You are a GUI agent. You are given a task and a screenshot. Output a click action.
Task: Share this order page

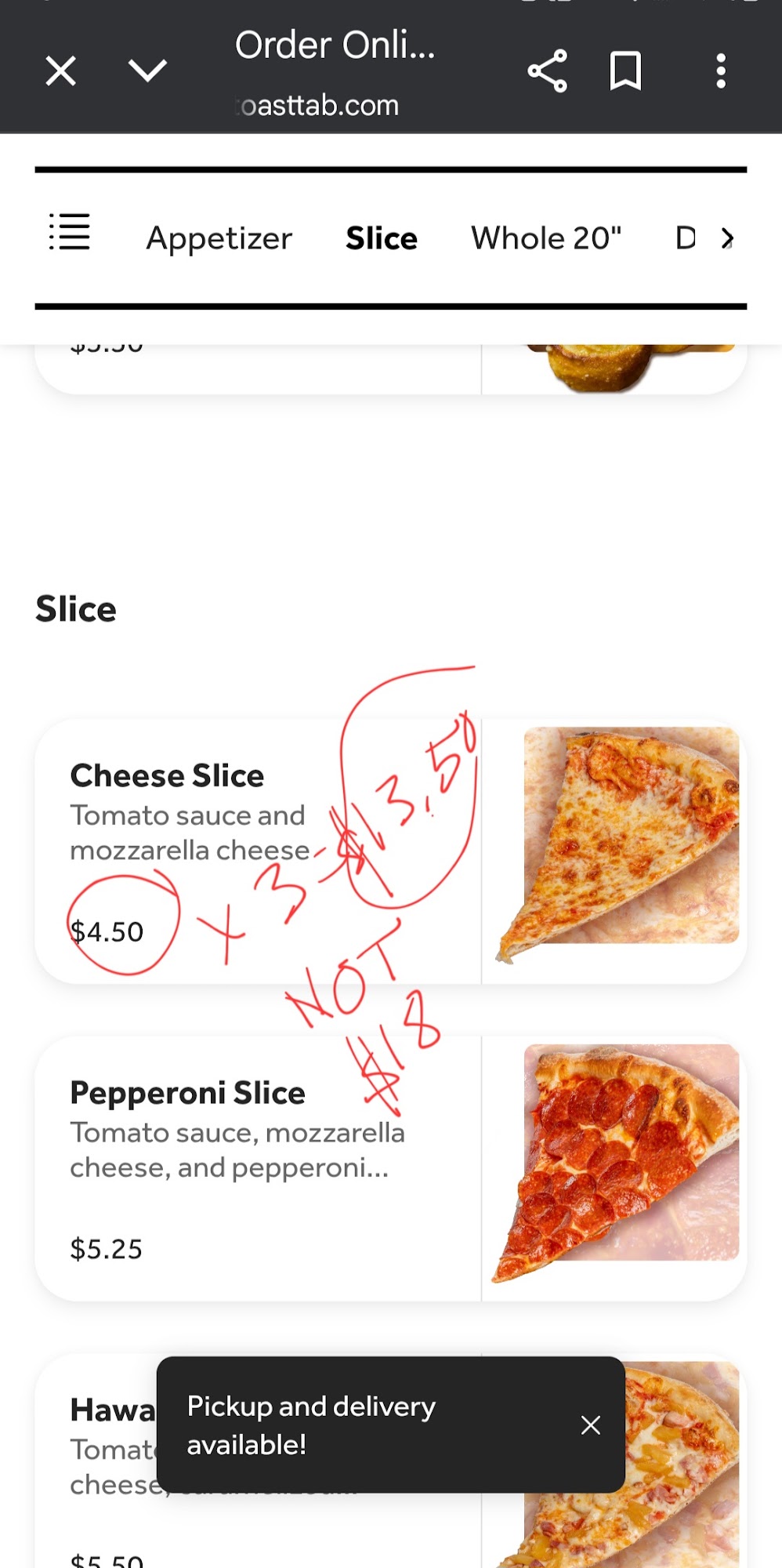pos(547,71)
